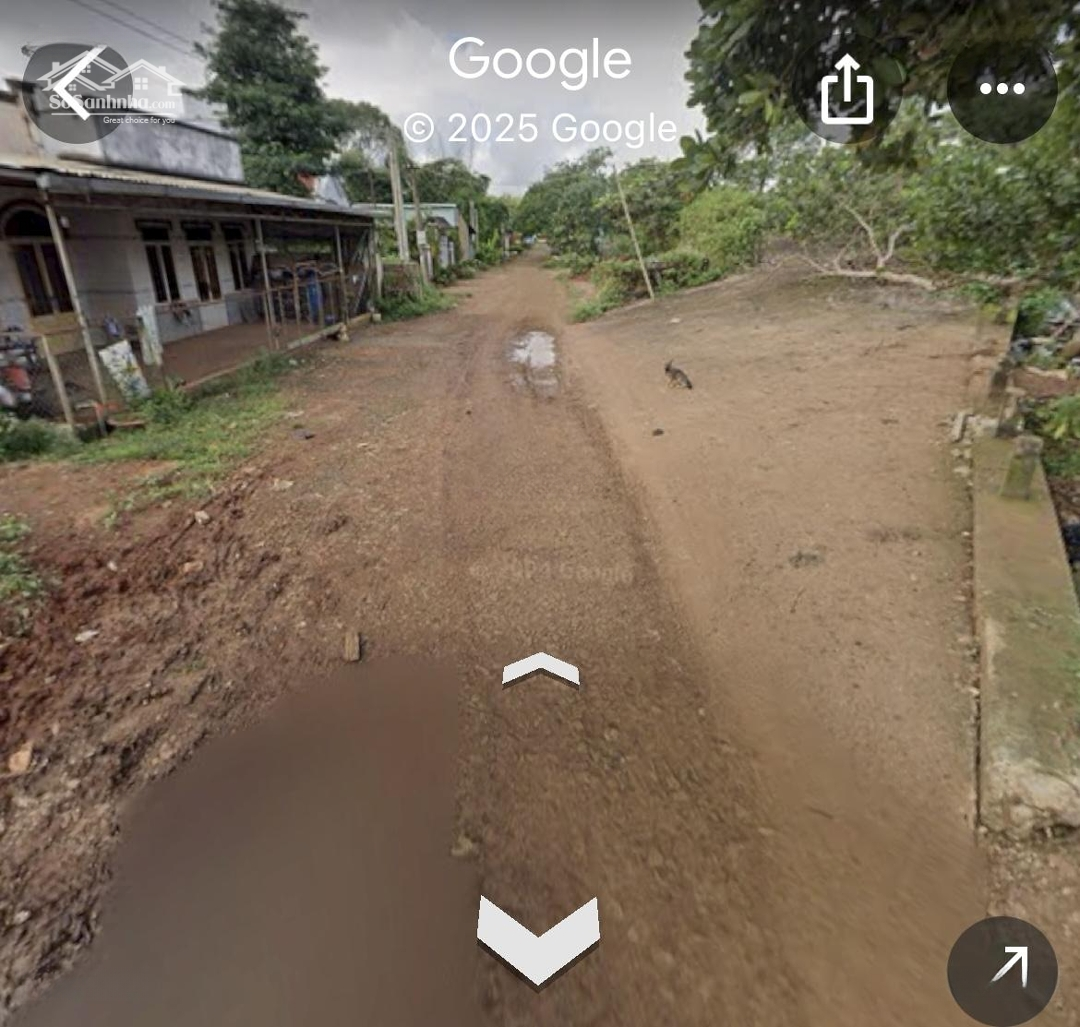Image resolution: width=1080 pixels, height=1027 pixels.
Task: Move backward along the dirt road
Action: click(538, 938)
